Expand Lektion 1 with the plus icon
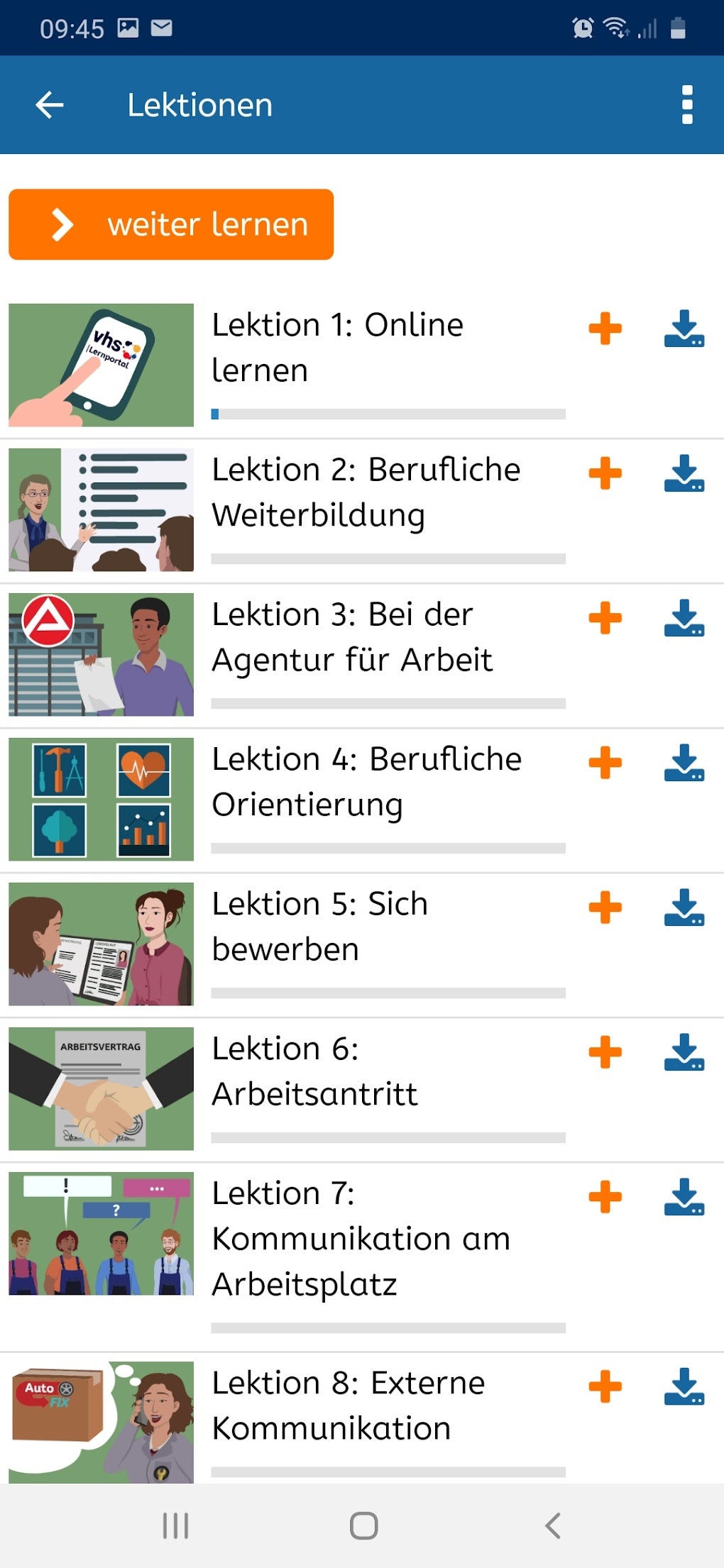 605,328
